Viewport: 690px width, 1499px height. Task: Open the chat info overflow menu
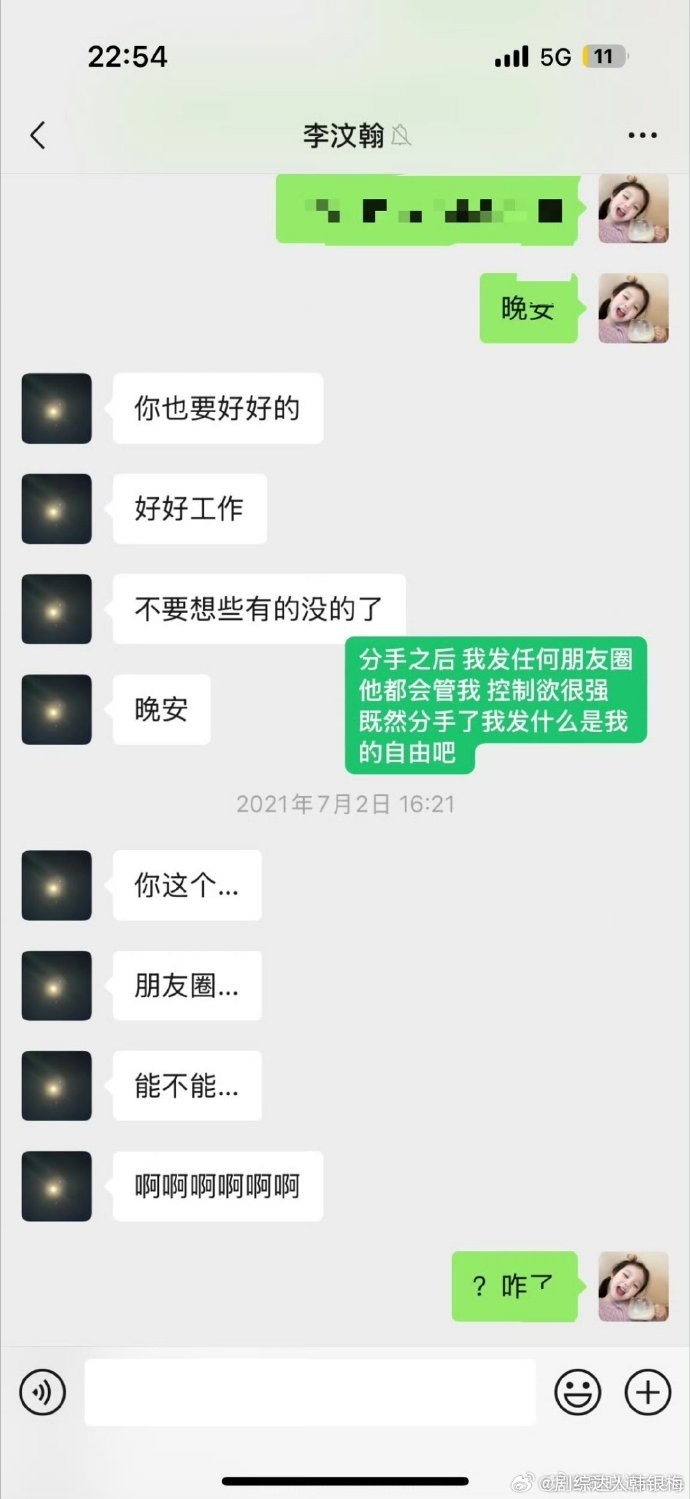coord(641,136)
